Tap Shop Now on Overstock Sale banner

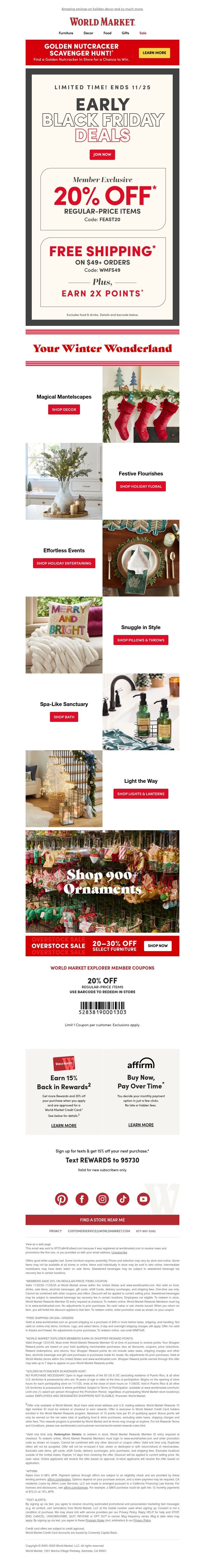tap(158, 945)
